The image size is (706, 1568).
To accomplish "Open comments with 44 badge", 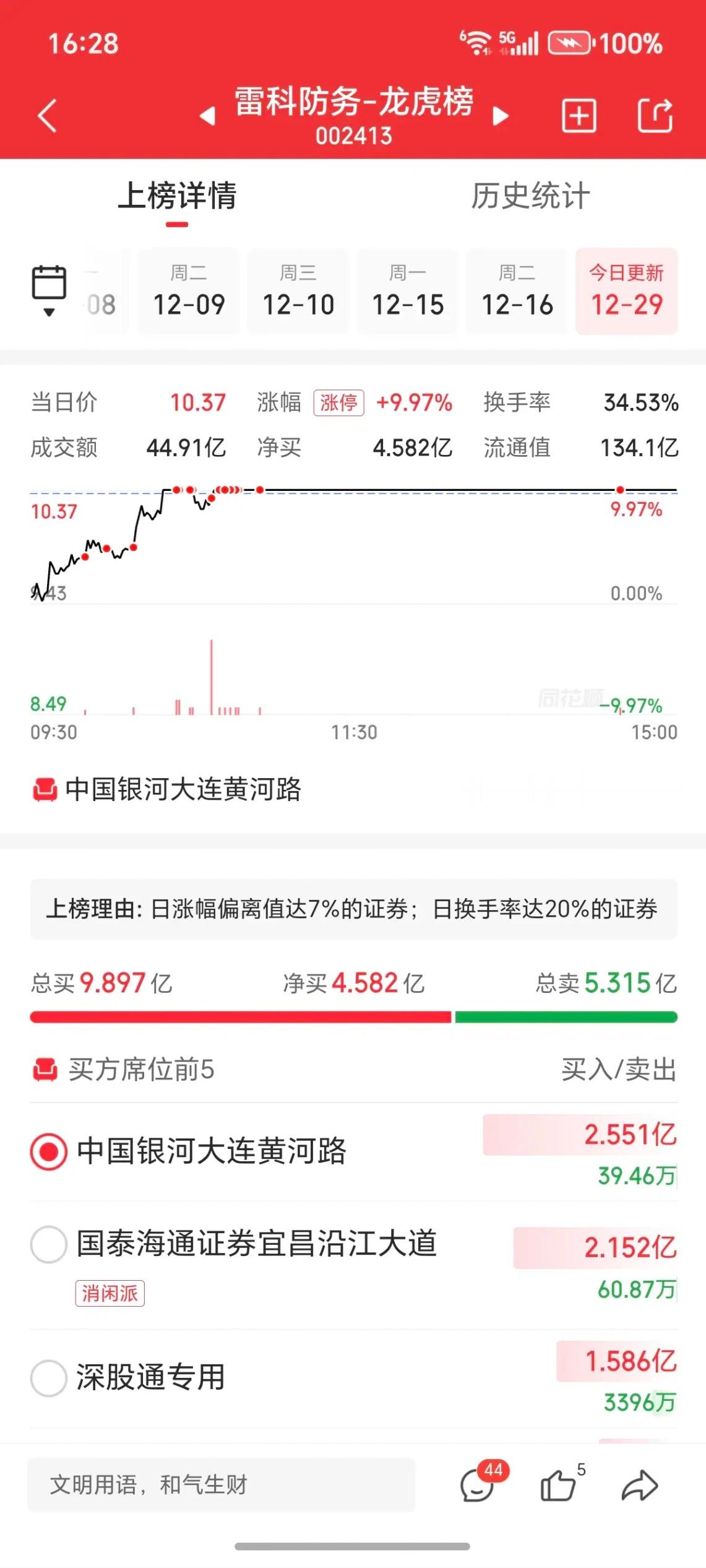I will [478, 1485].
